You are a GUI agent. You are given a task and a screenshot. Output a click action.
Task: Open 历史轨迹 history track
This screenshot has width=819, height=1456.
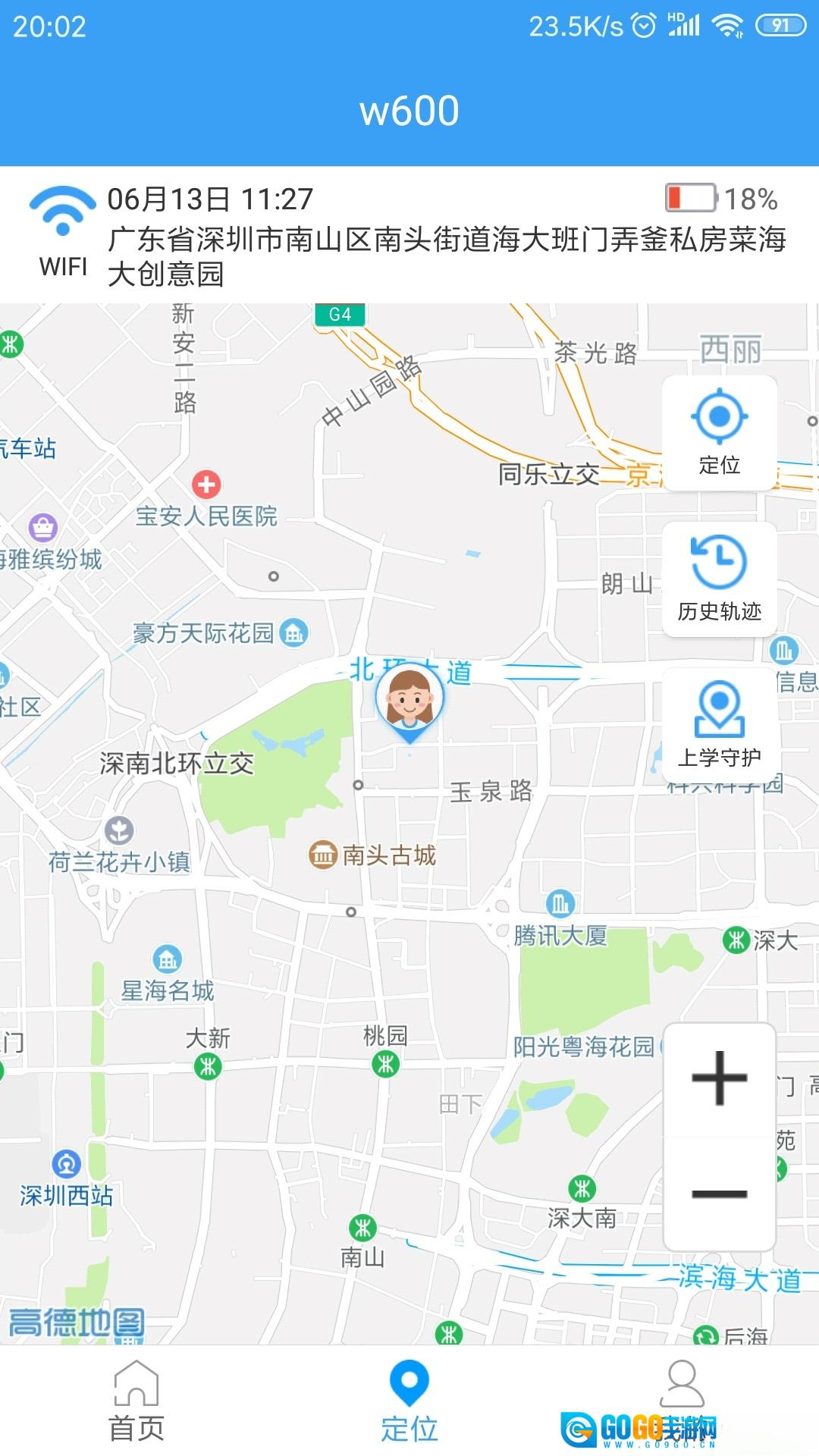pyautogui.click(x=719, y=578)
